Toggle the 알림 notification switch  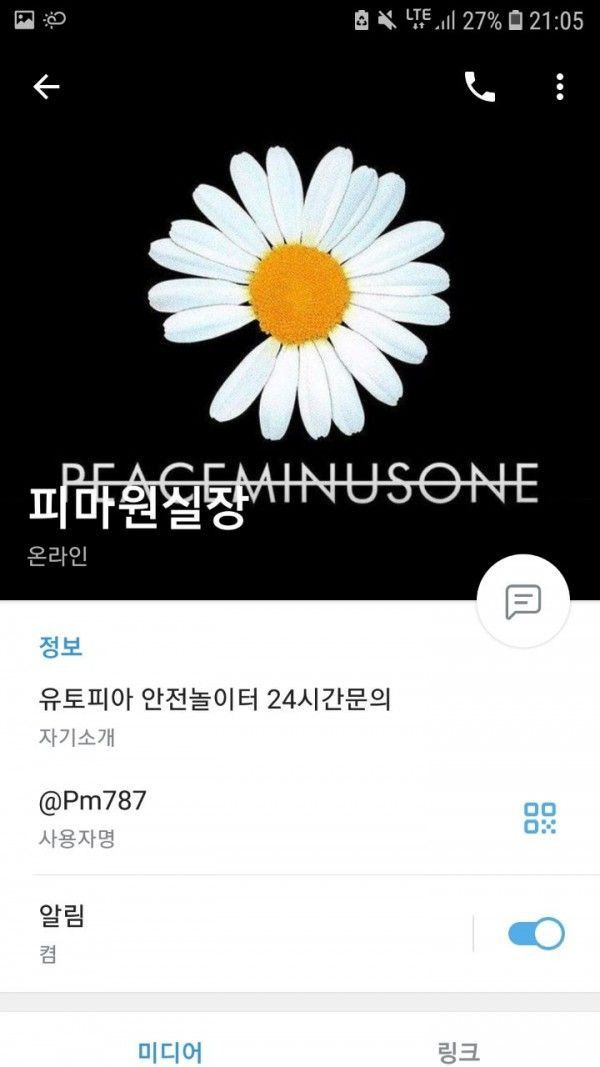click(536, 934)
